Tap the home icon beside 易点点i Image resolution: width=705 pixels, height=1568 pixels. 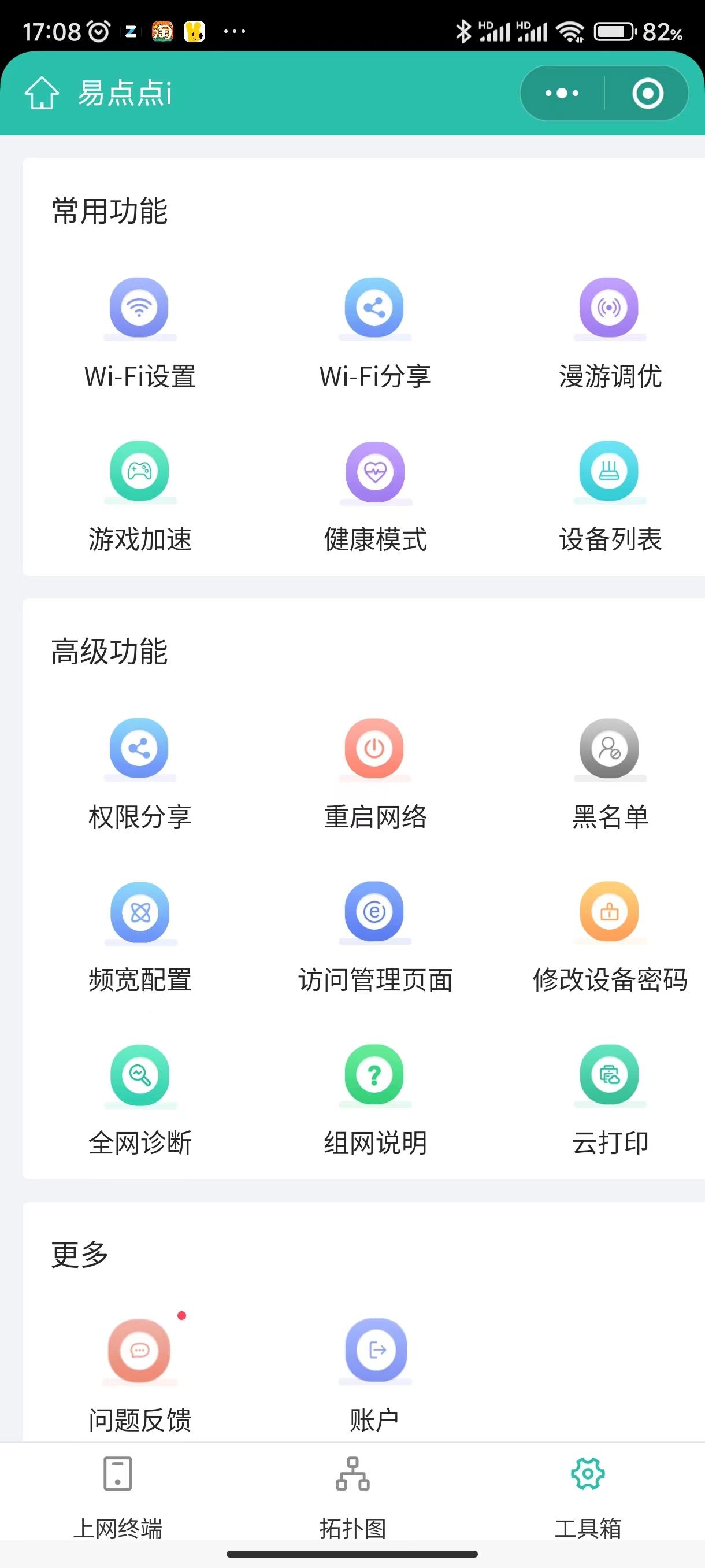(x=42, y=93)
